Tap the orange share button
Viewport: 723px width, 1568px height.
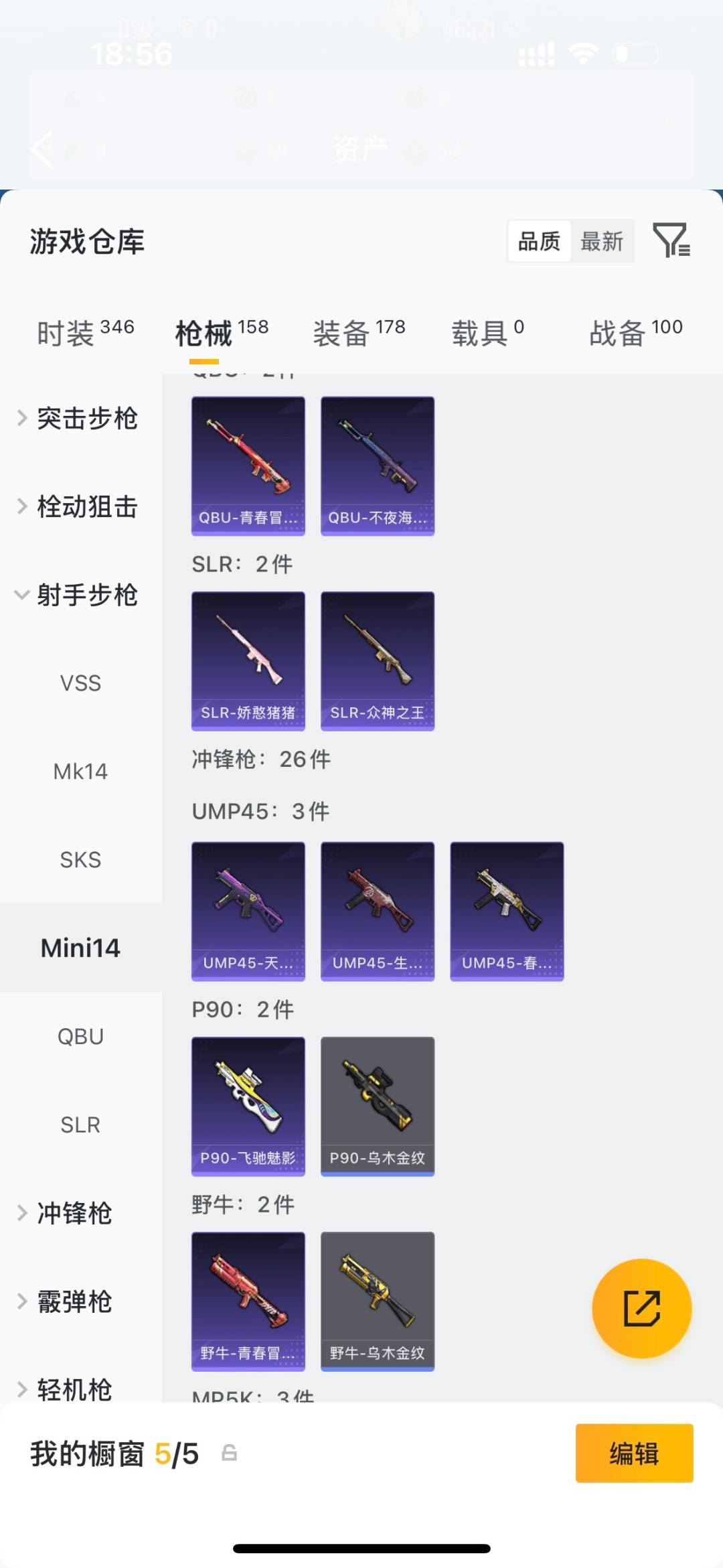[641, 1307]
